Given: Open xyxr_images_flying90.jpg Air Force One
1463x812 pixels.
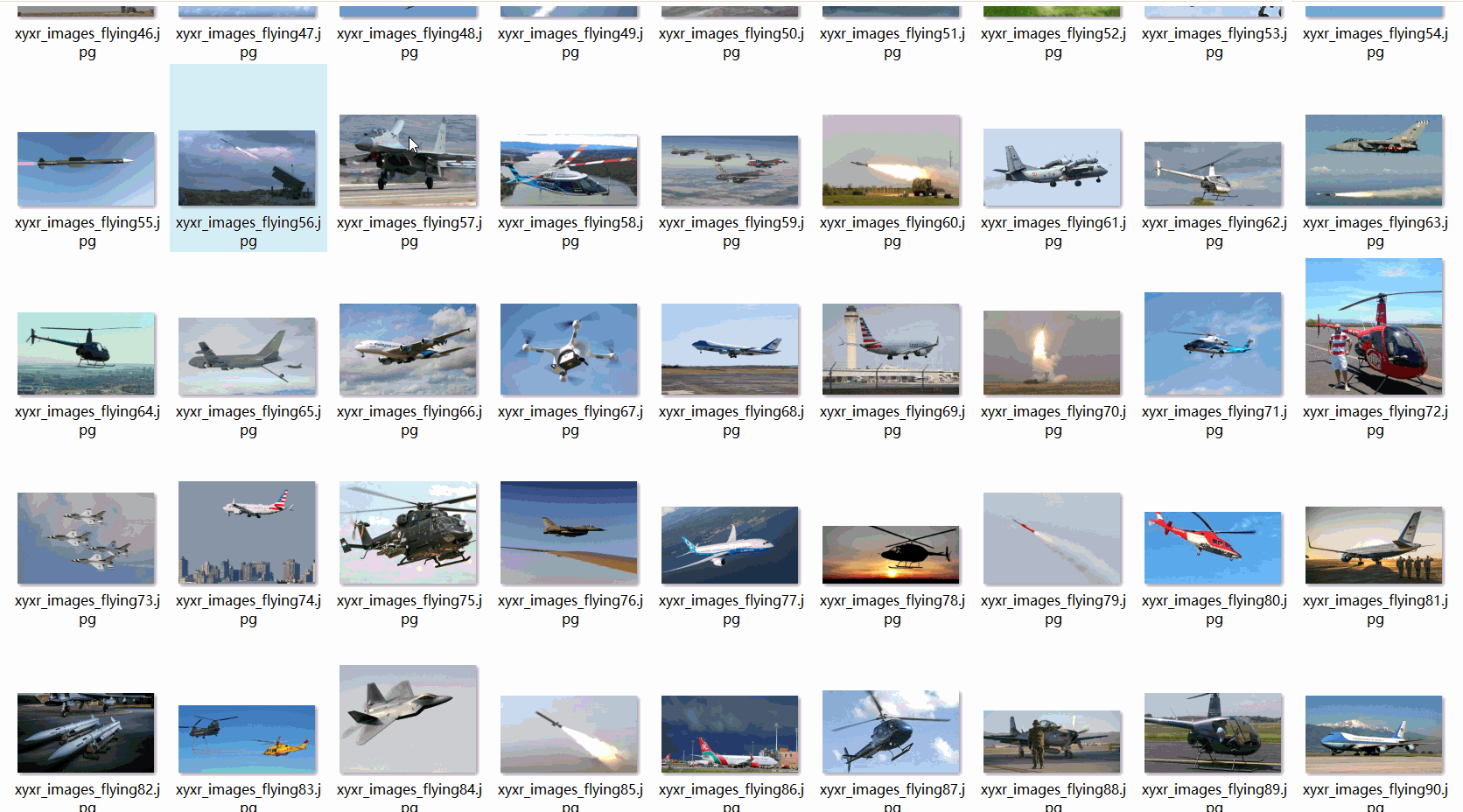Looking at the screenshot, I should (1374, 734).
